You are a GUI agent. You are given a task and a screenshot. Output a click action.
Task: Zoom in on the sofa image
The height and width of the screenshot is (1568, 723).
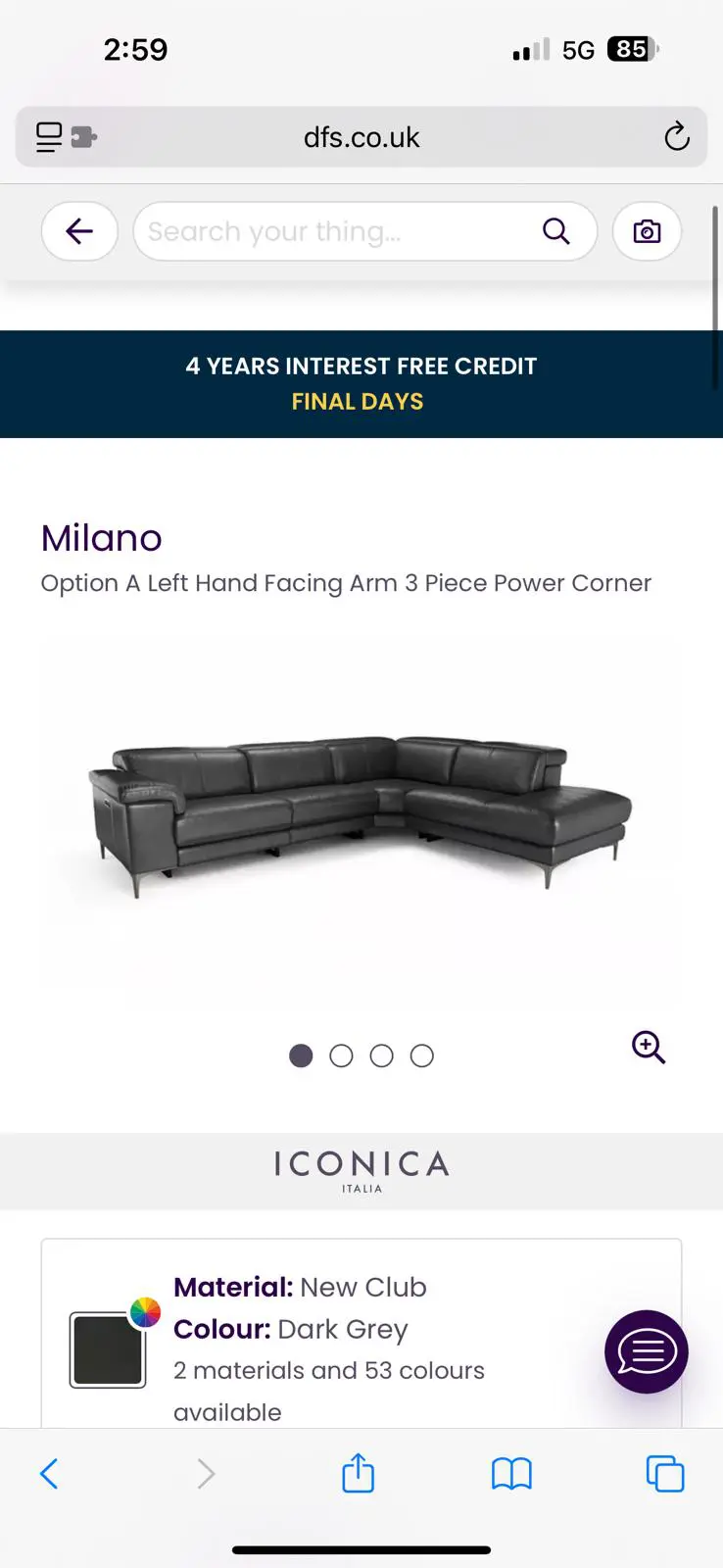pyautogui.click(x=649, y=1048)
